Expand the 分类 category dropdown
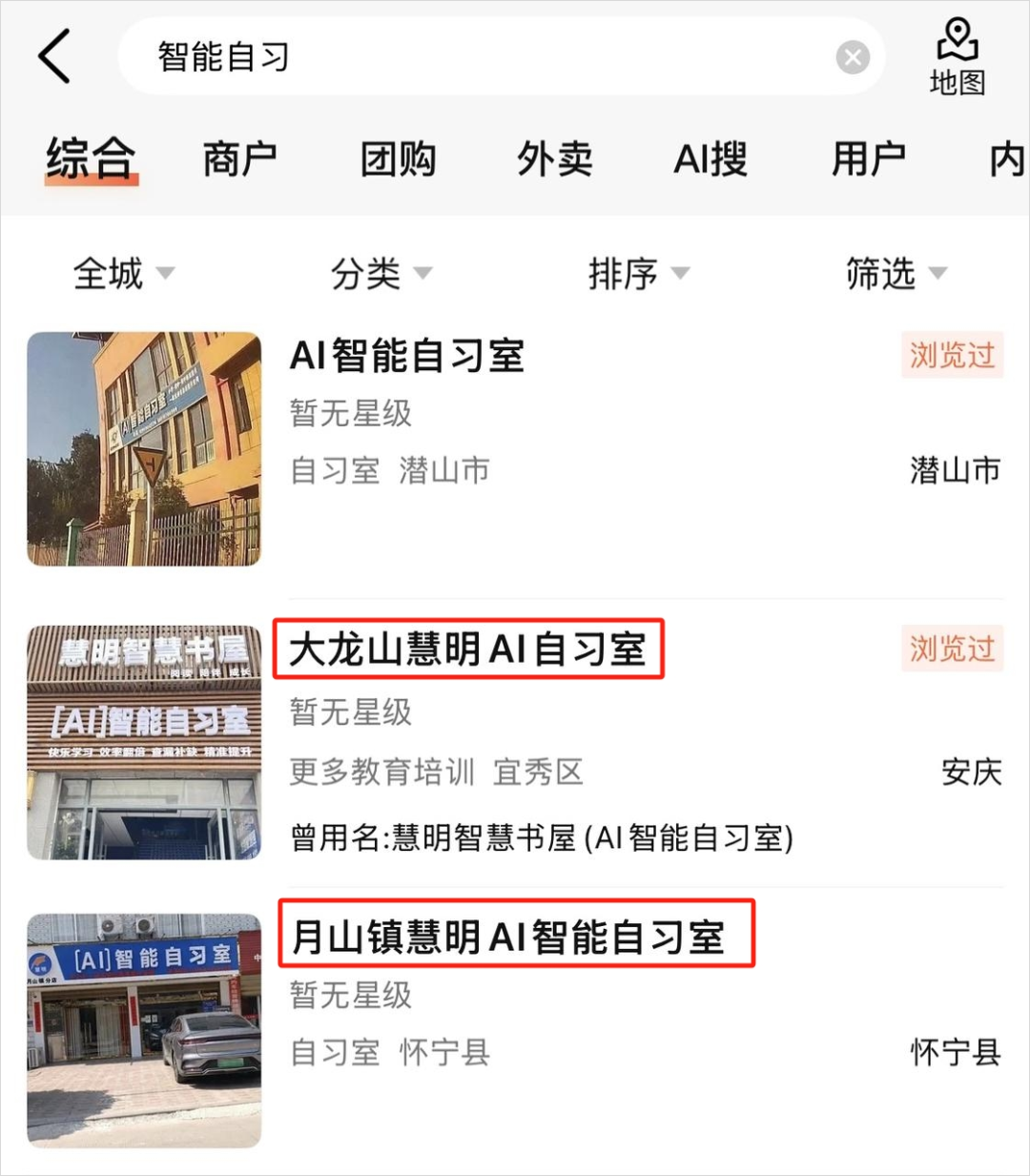This screenshot has width=1030, height=1176. [x=381, y=274]
